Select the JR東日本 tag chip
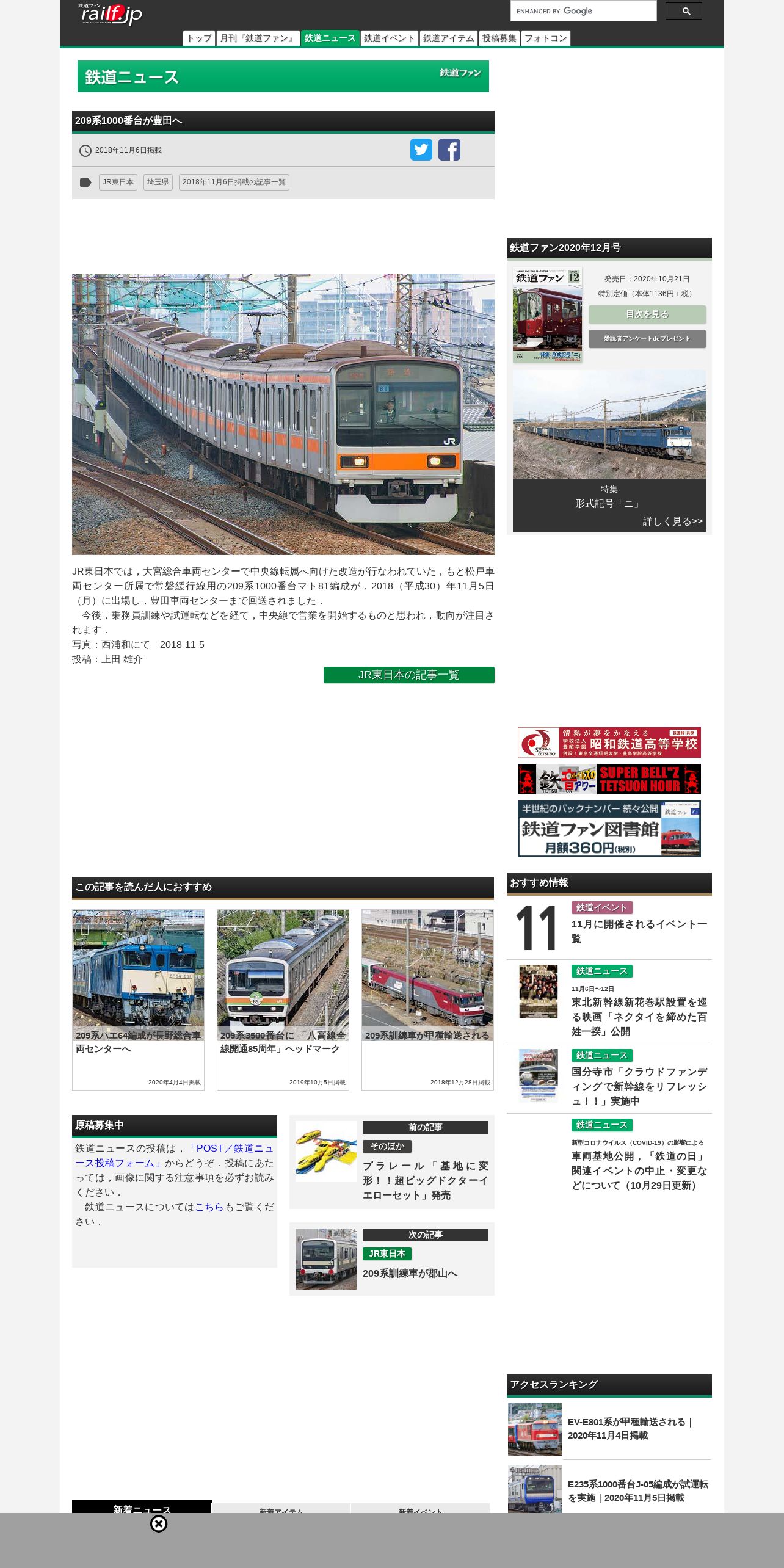This screenshot has height=1568, width=784. point(118,182)
